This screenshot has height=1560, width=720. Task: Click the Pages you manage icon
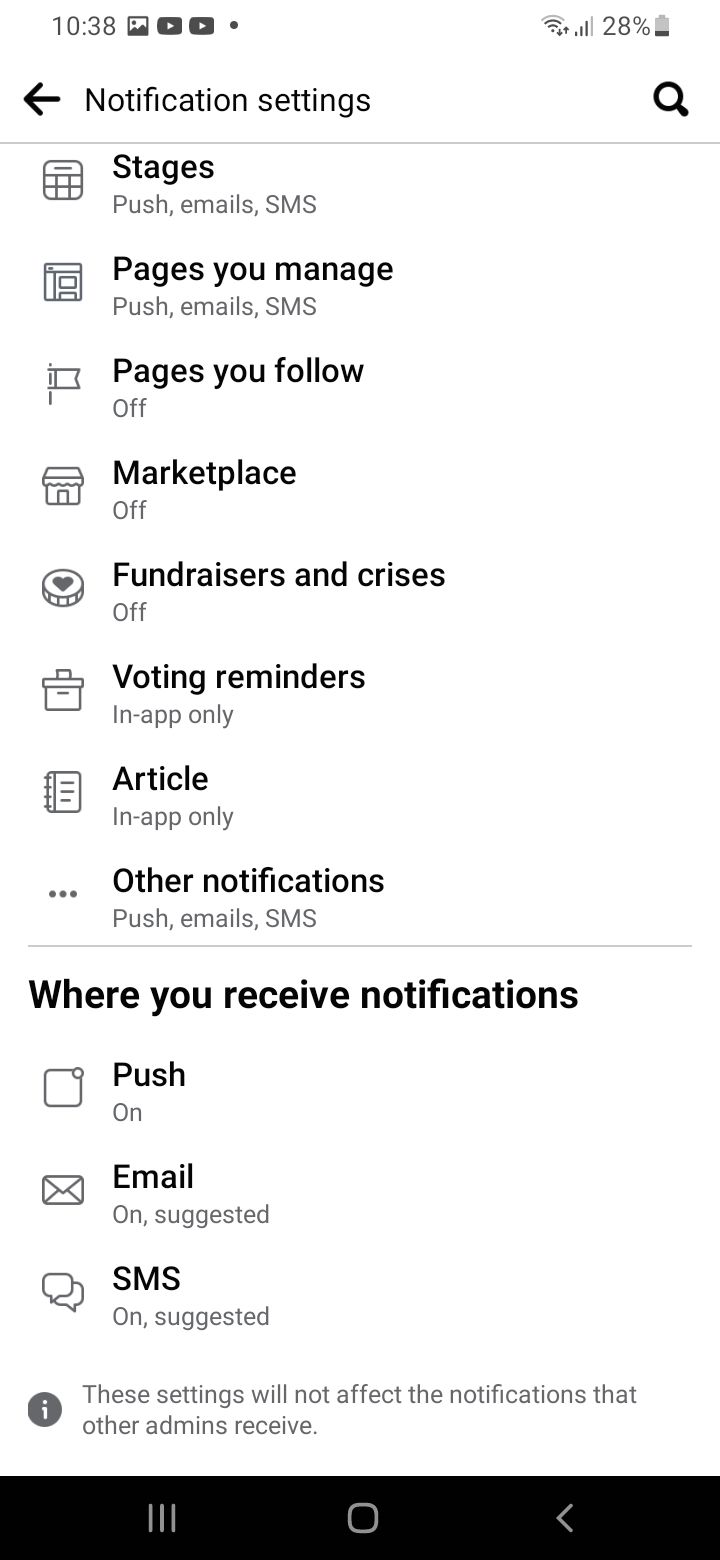point(62,283)
